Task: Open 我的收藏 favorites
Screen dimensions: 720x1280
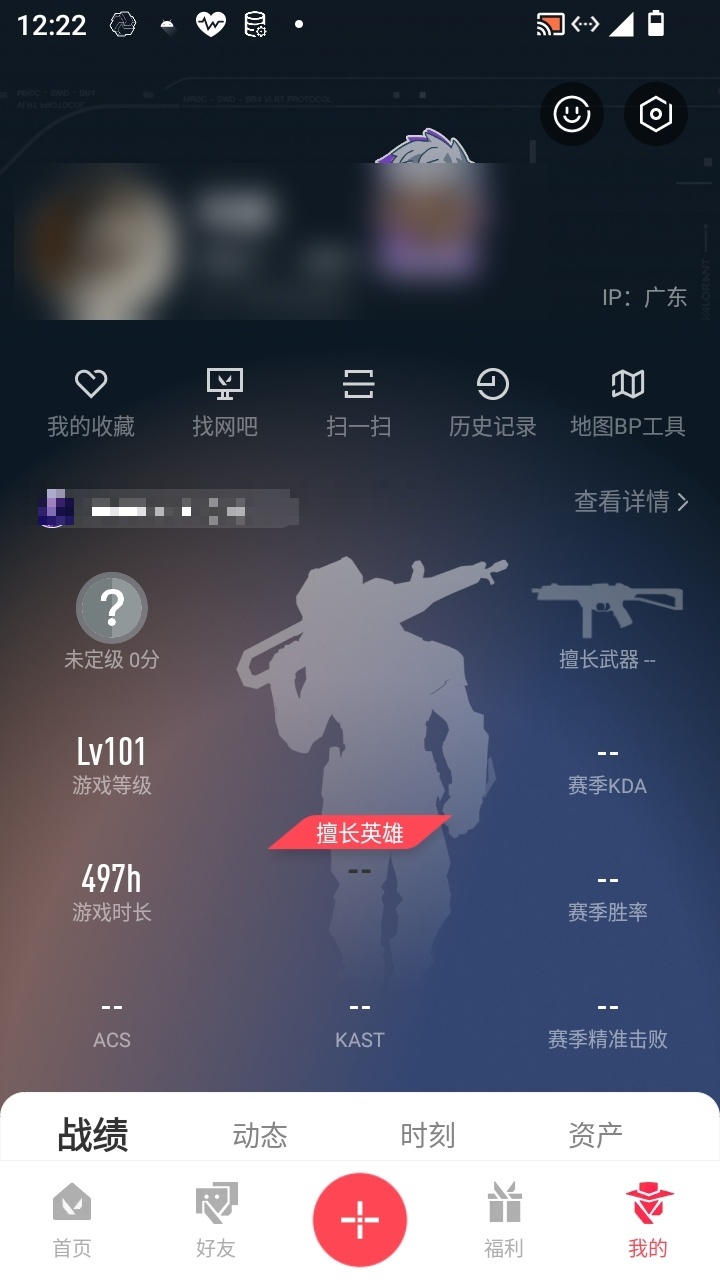Action: click(91, 403)
